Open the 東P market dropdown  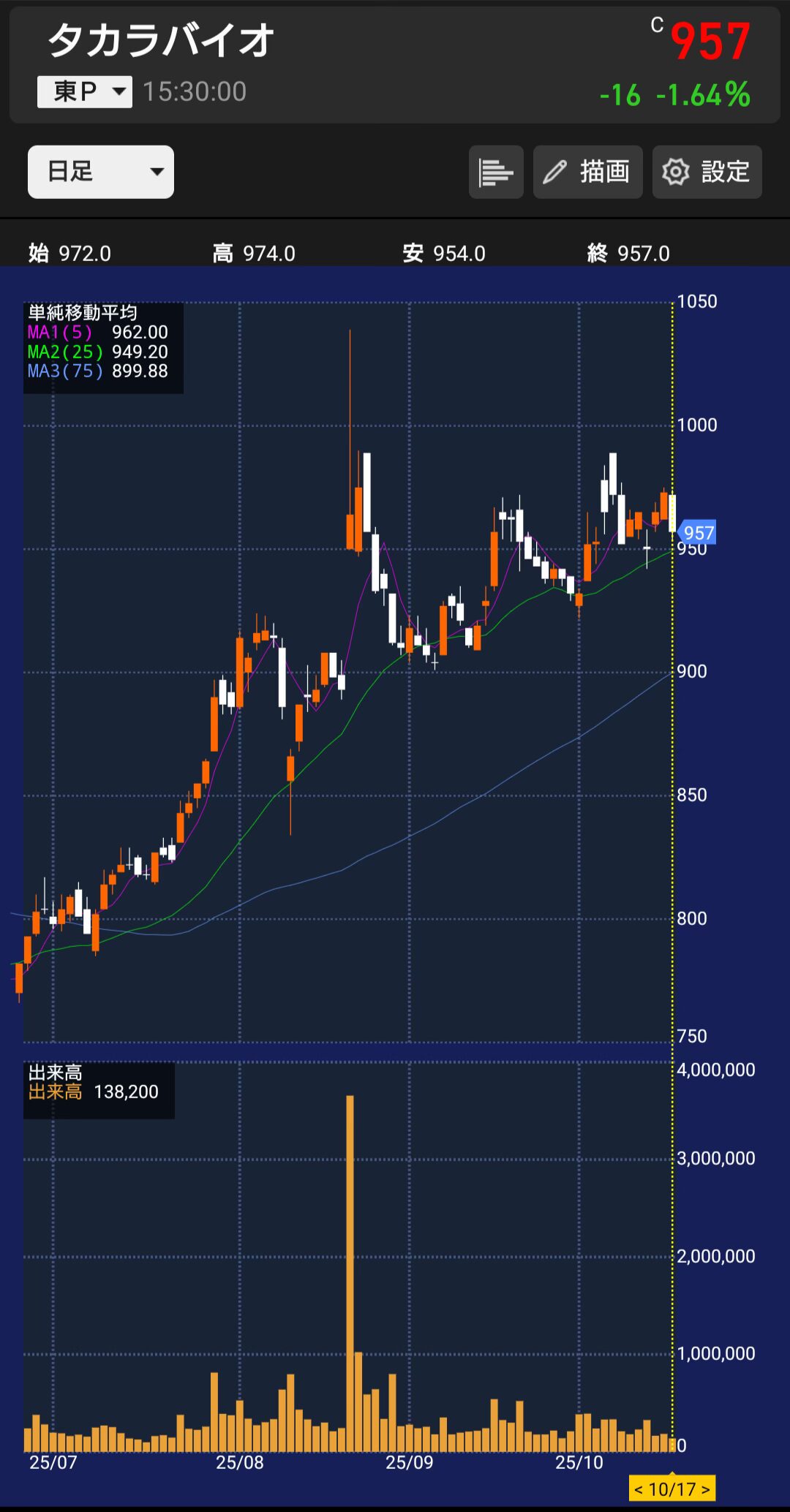(x=85, y=92)
